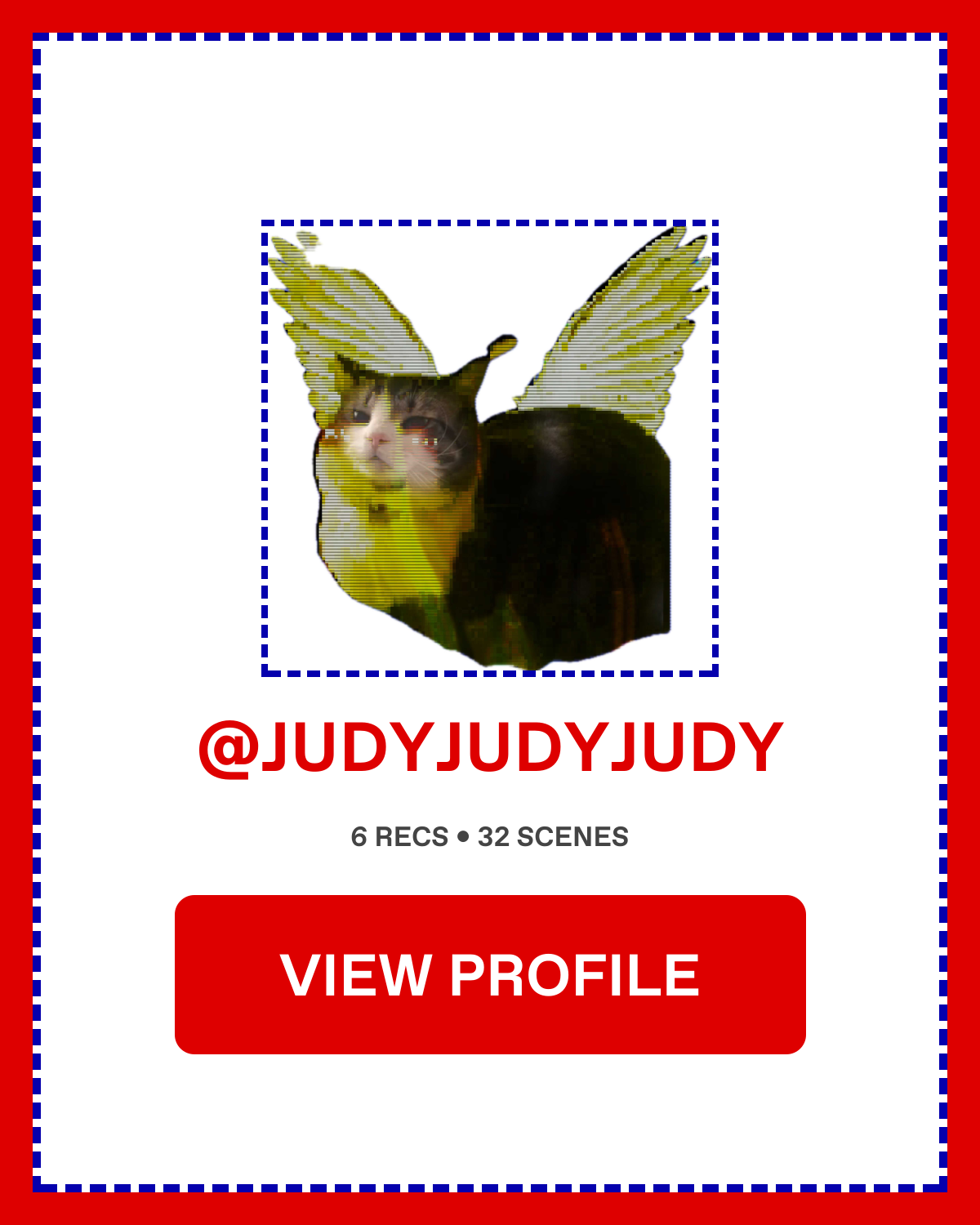This screenshot has height=1225, width=980.
Task: Open the winged cat avatar image
Action: [x=490, y=448]
